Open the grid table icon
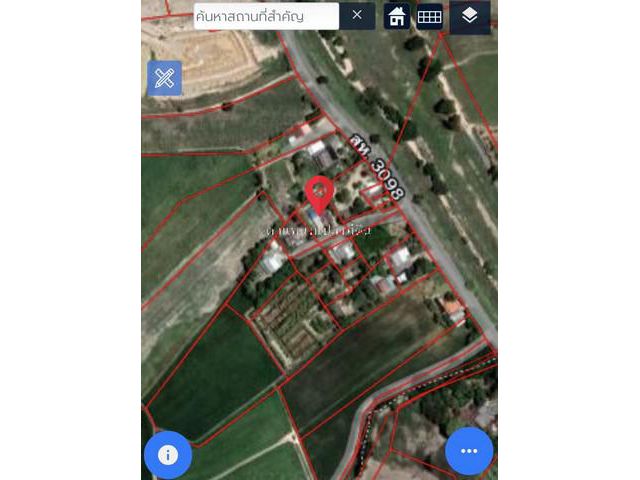 (x=429, y=16)
